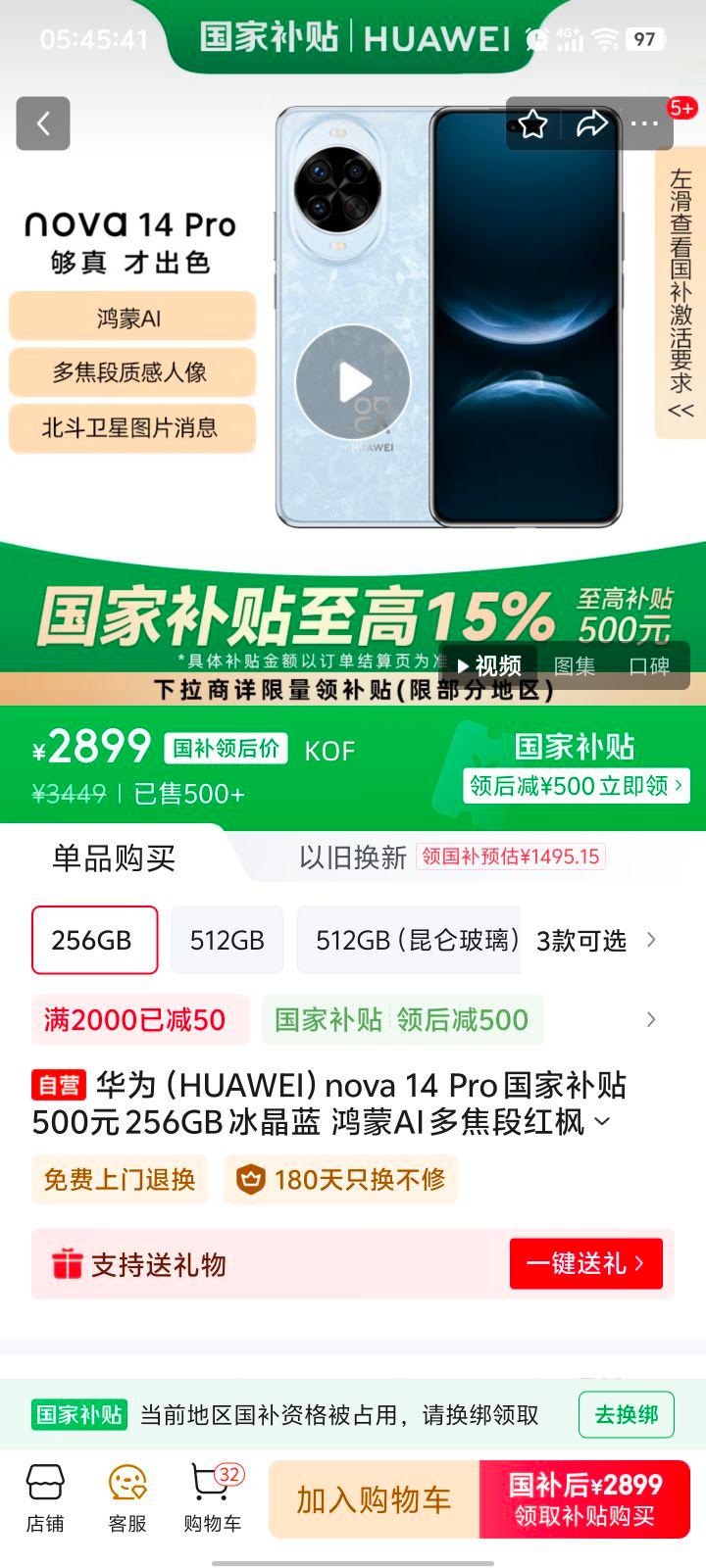Open the 店铺 store page

click(45, 1499)
